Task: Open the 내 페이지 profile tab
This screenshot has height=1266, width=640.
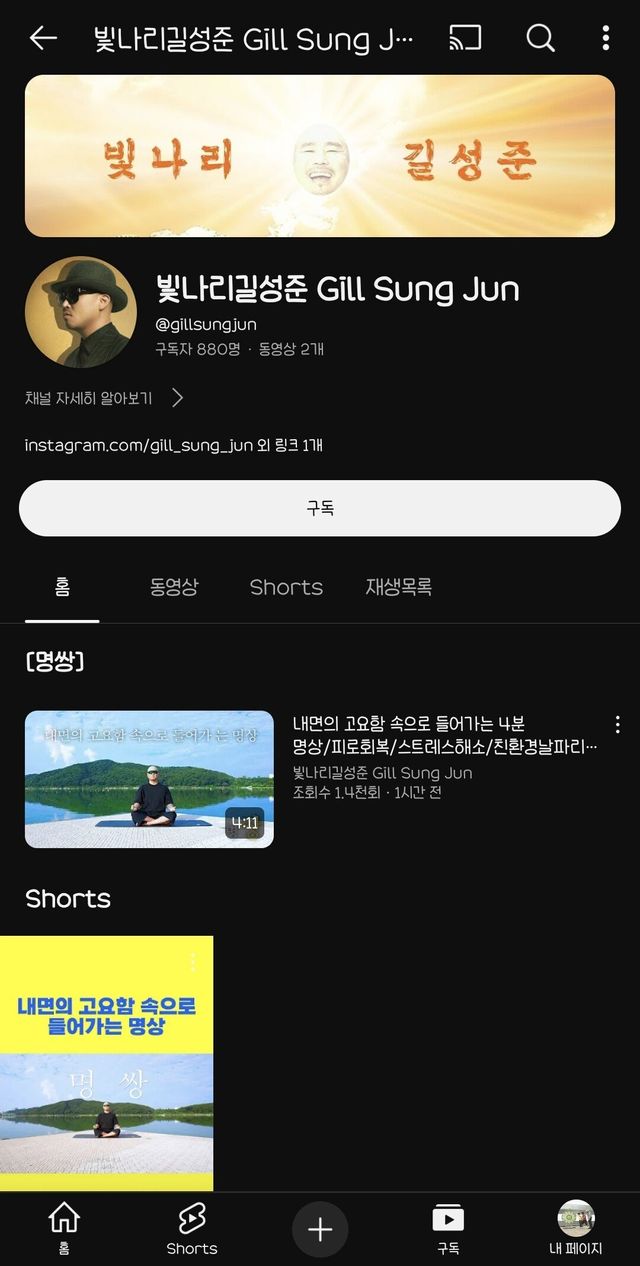Action: 576,1228
